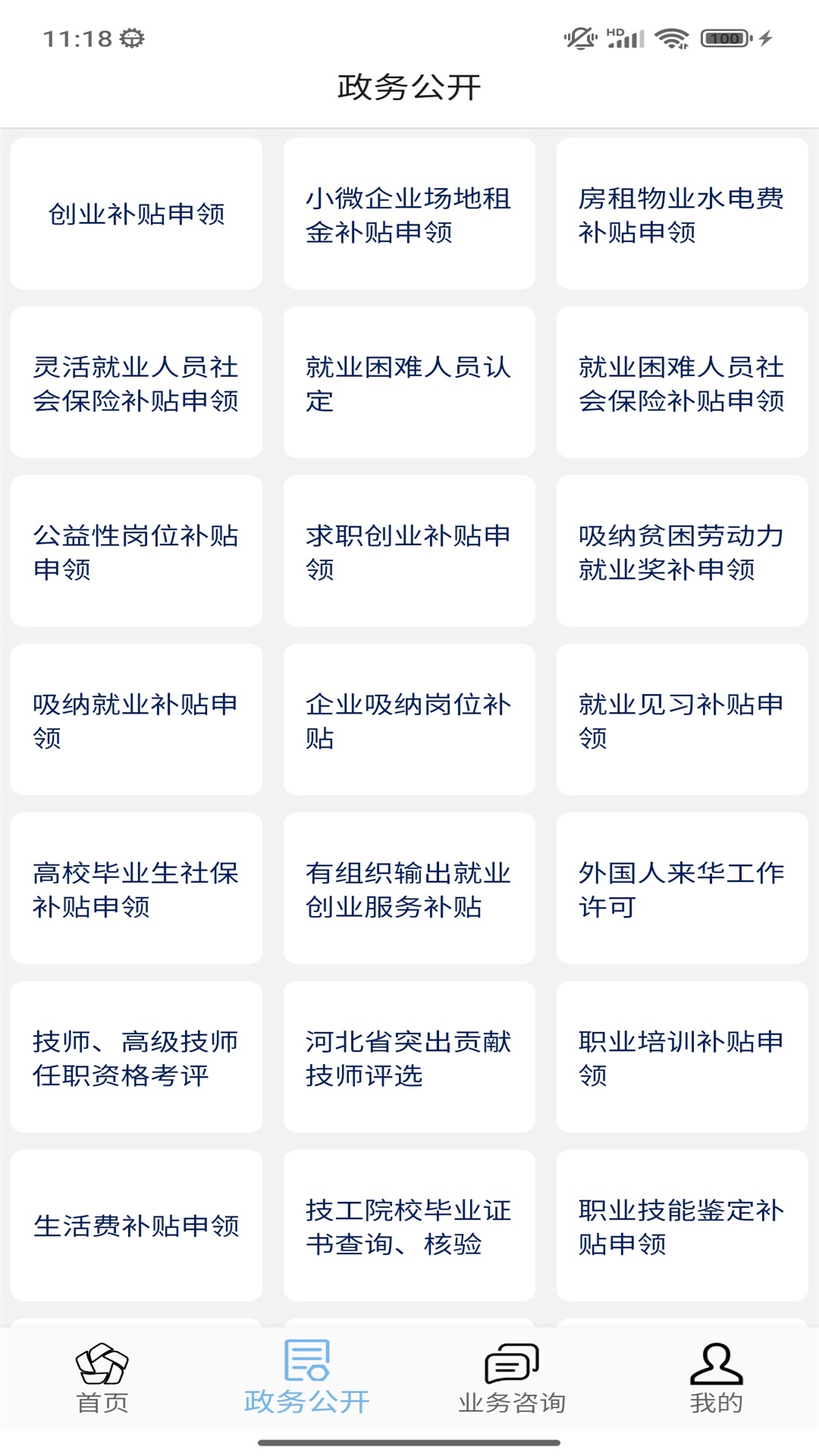The height and width of the screenshot is (1456, 819).
Task: Select 吸纳就业补贴申领
Action: 136,720
